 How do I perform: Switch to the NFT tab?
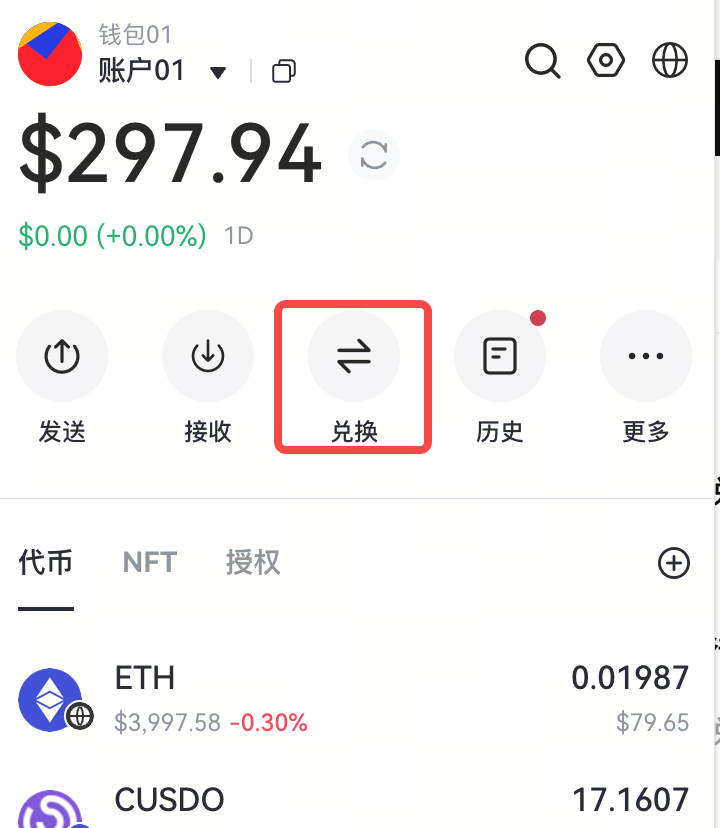click(150, 562)
